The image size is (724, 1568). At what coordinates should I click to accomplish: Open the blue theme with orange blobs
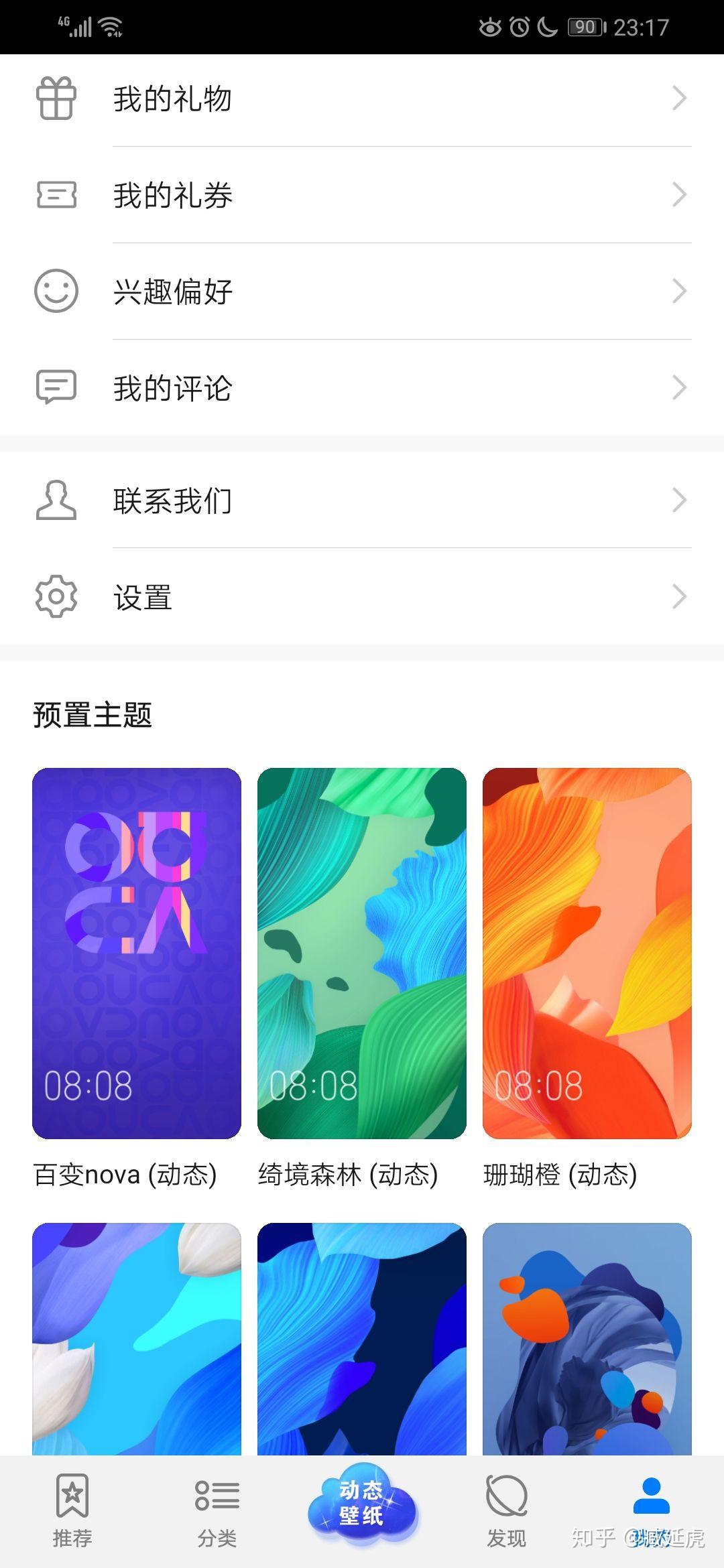pos(587,1339)
